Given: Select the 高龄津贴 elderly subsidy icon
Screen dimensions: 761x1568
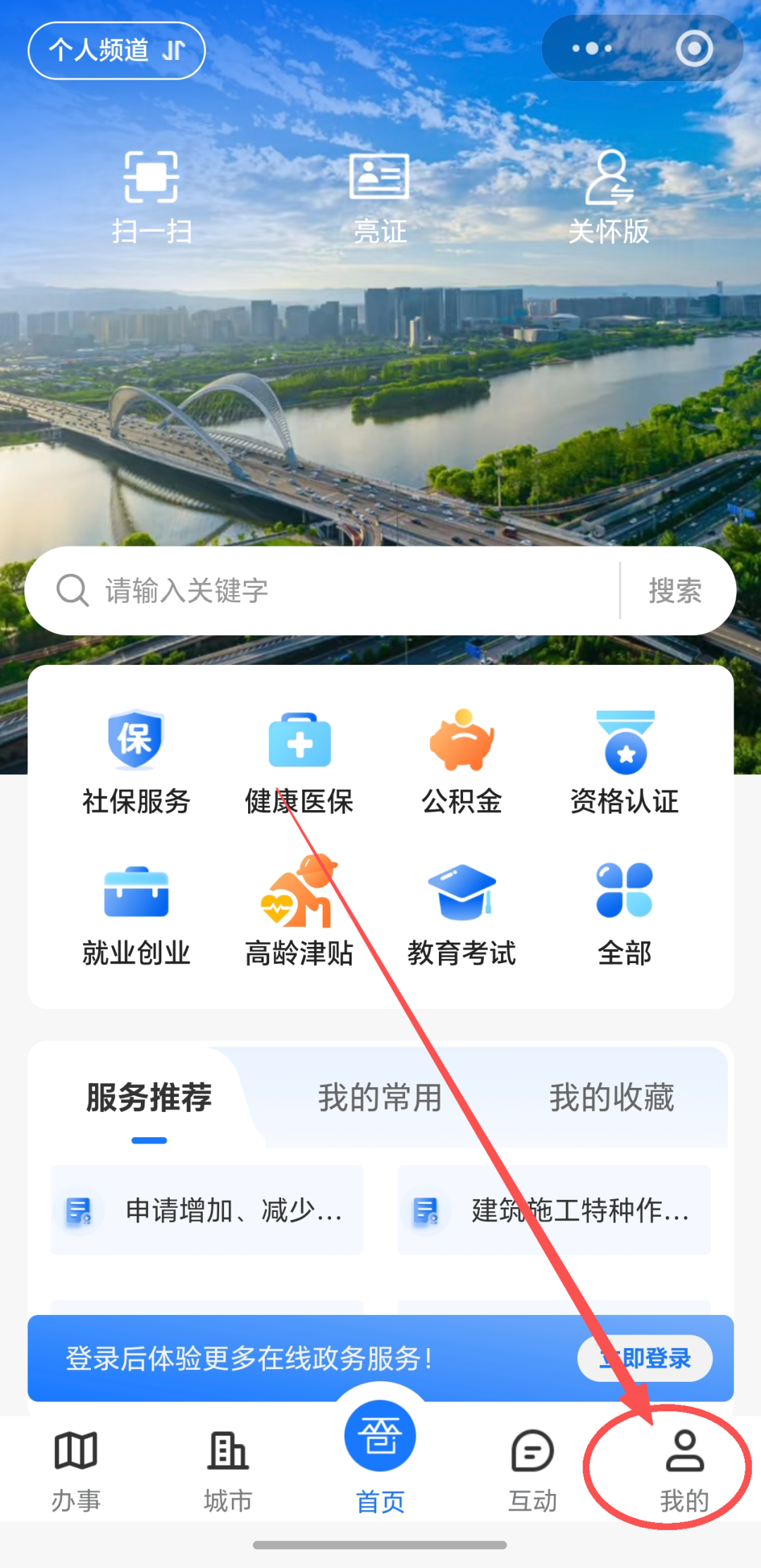Looking at the screenshot, I should pyautogui.click(x=299, y=909).
